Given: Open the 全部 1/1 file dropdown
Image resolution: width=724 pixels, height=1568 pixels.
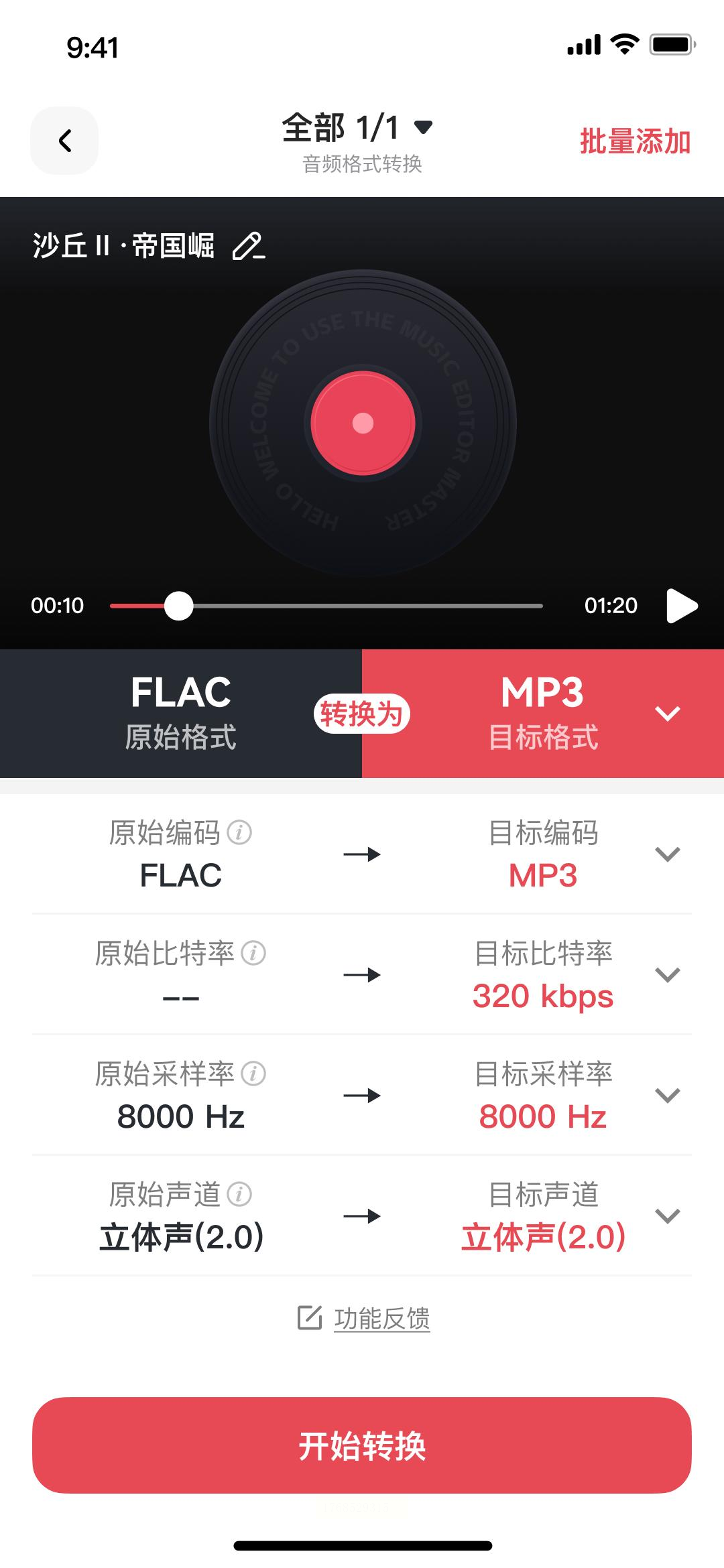Looking at the screenshot, I should click(358, 127).
